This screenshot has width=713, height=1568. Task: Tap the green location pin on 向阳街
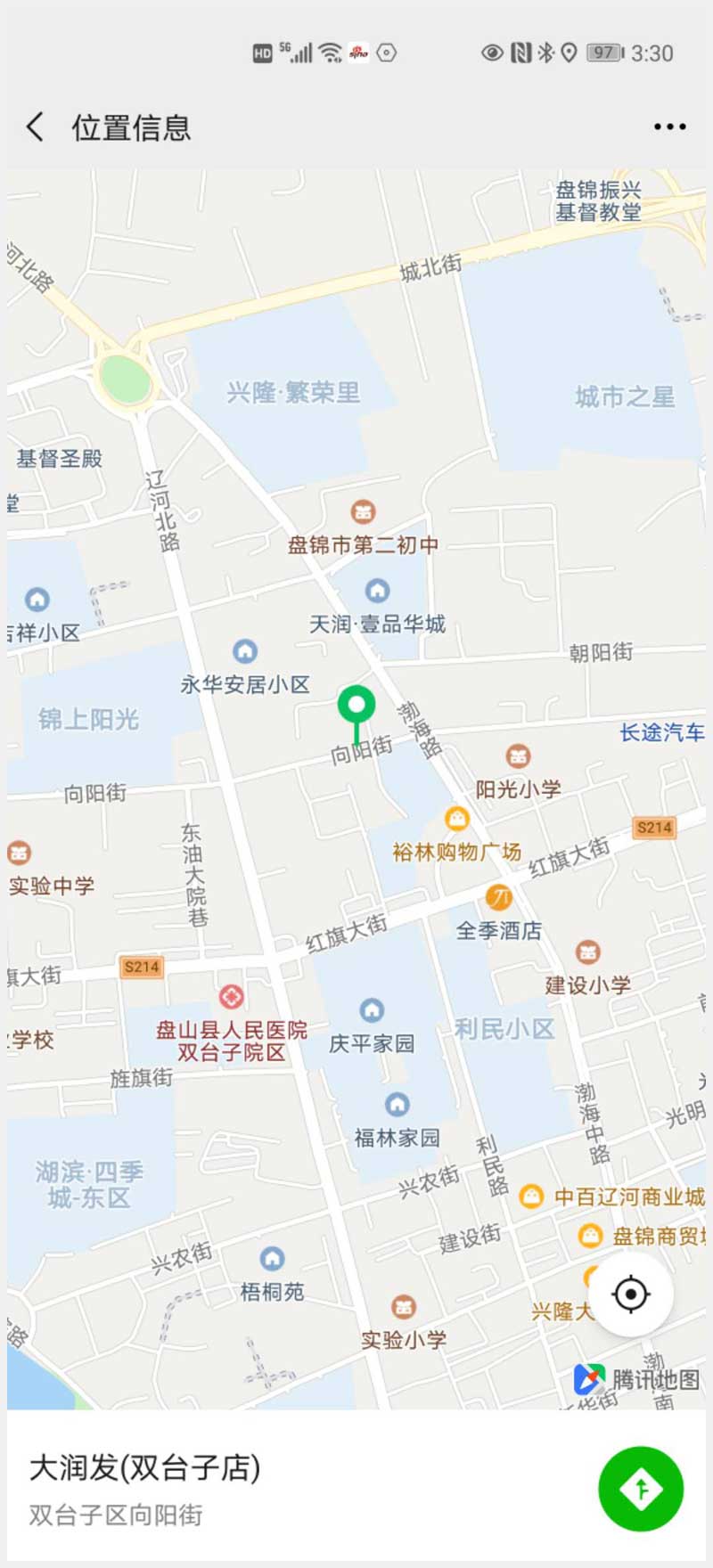click(x=356, y=706)
